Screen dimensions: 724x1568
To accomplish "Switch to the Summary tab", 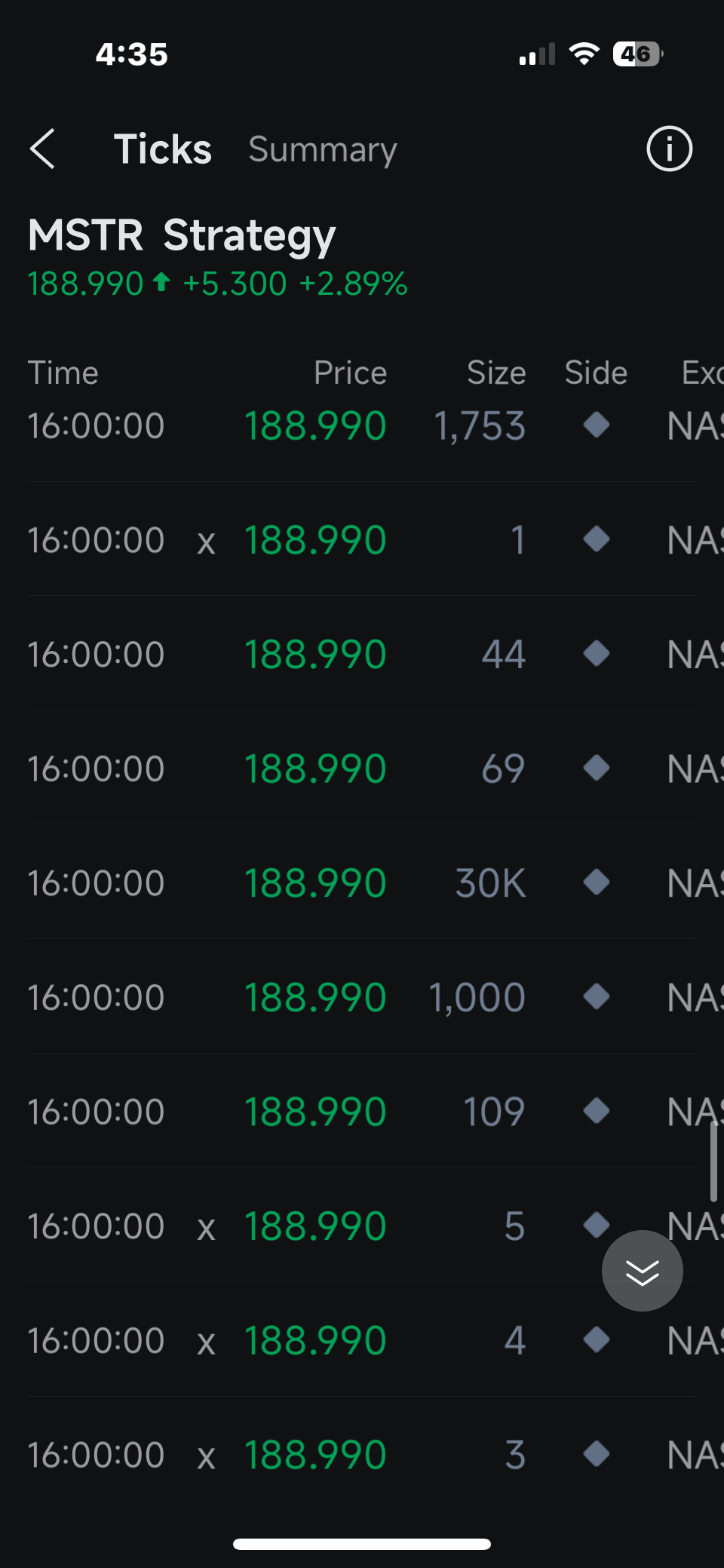I will [x=323, y=150].
